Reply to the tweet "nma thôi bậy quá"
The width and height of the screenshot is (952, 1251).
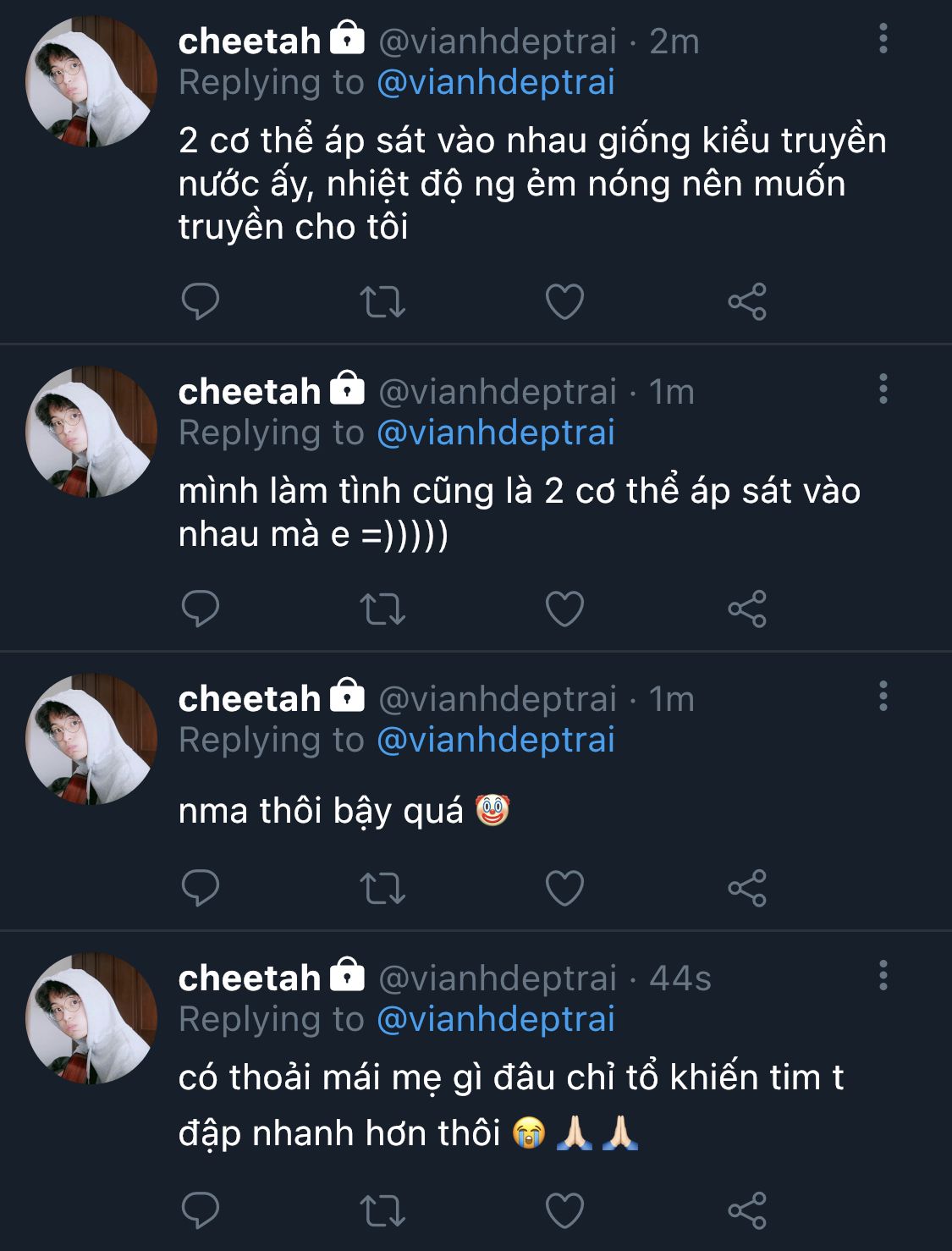click(x=201, y=888)
